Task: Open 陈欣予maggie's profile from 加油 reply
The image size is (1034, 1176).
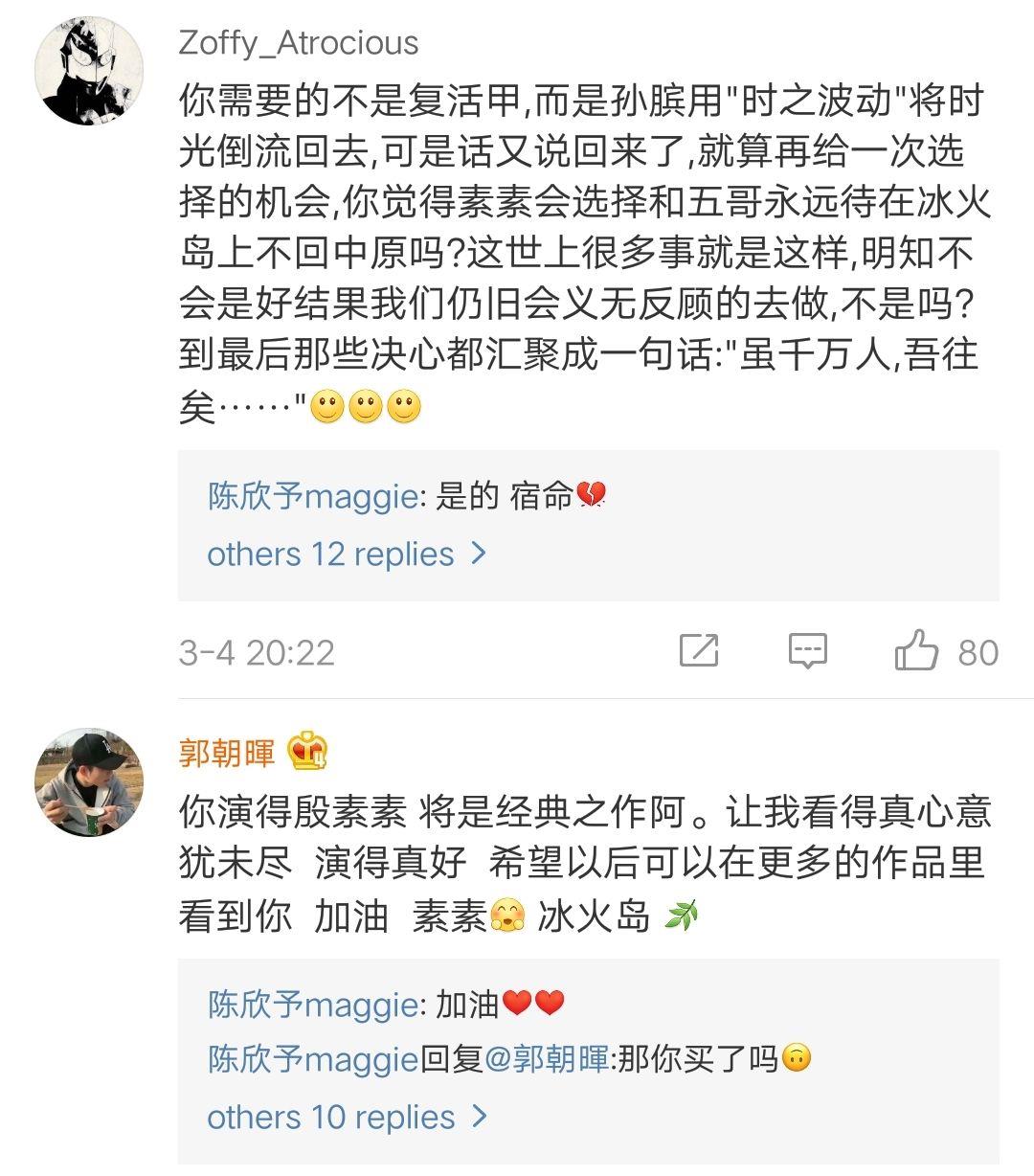Action: coord(312,1004)
